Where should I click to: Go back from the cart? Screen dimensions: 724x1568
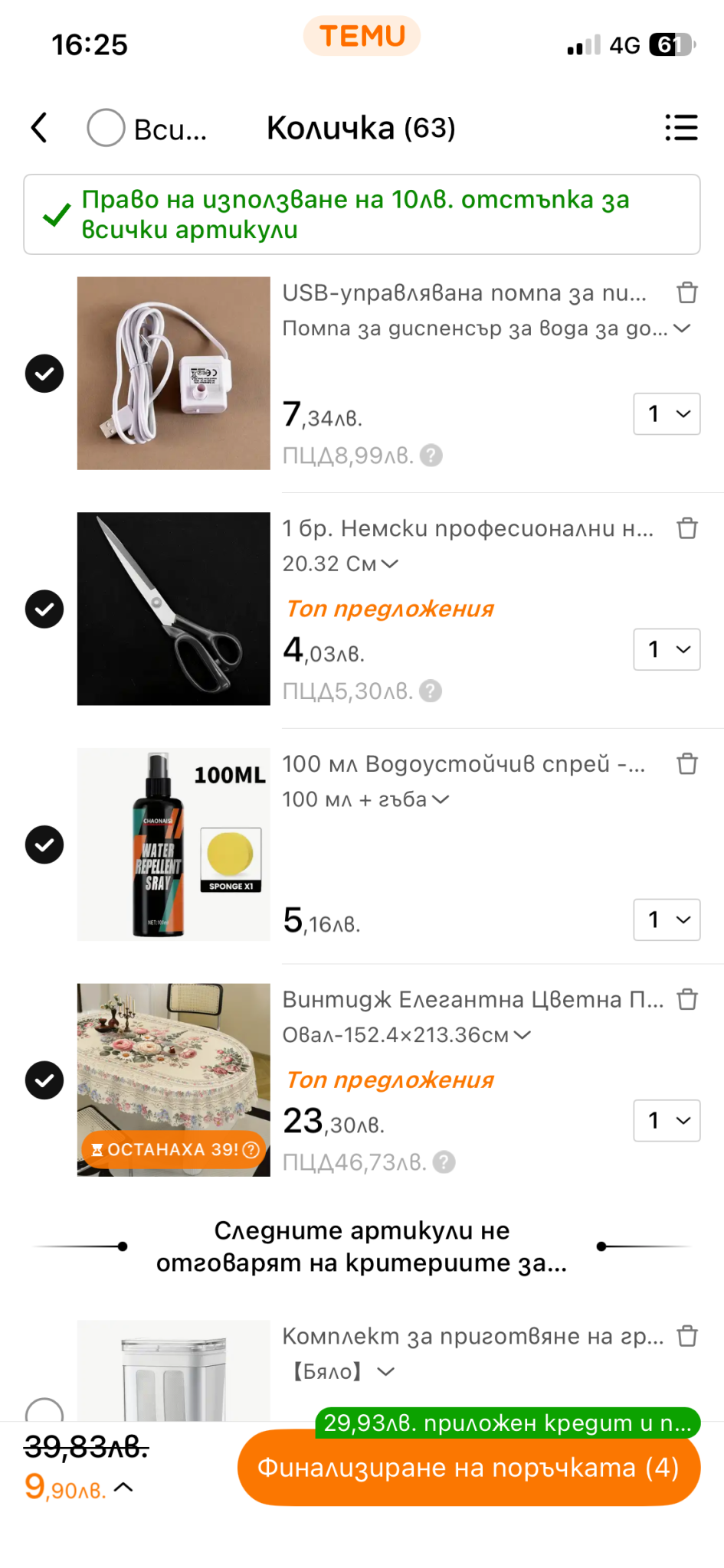[x=40, y=128]
